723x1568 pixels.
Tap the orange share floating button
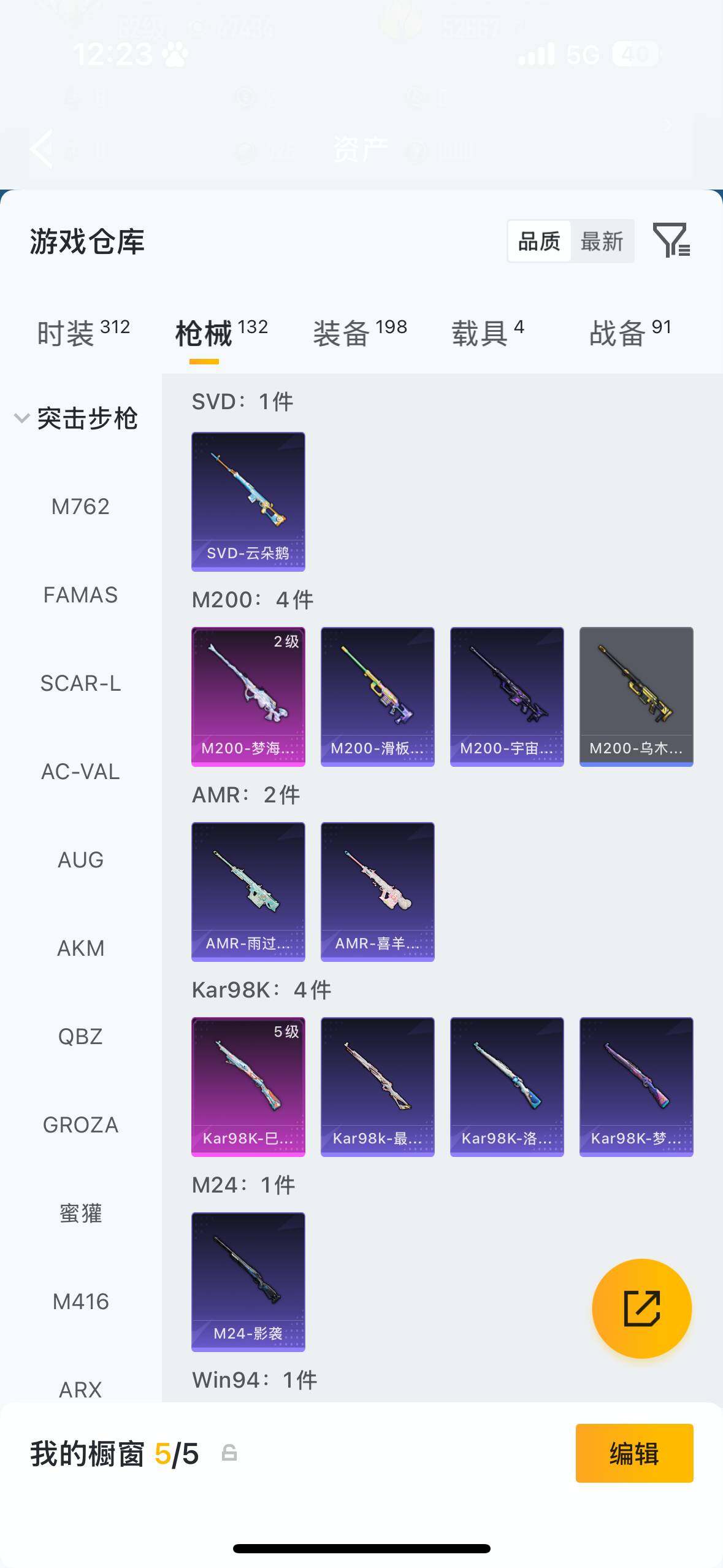pyautogui.click(x=641, y=1309)
